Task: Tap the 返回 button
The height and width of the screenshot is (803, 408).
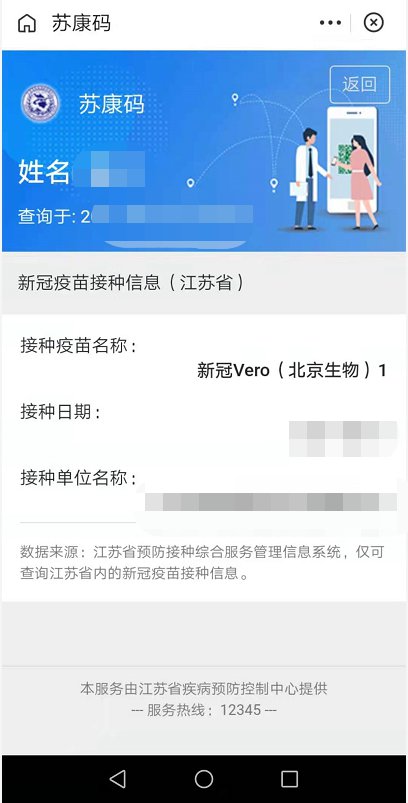Action: 359,84
